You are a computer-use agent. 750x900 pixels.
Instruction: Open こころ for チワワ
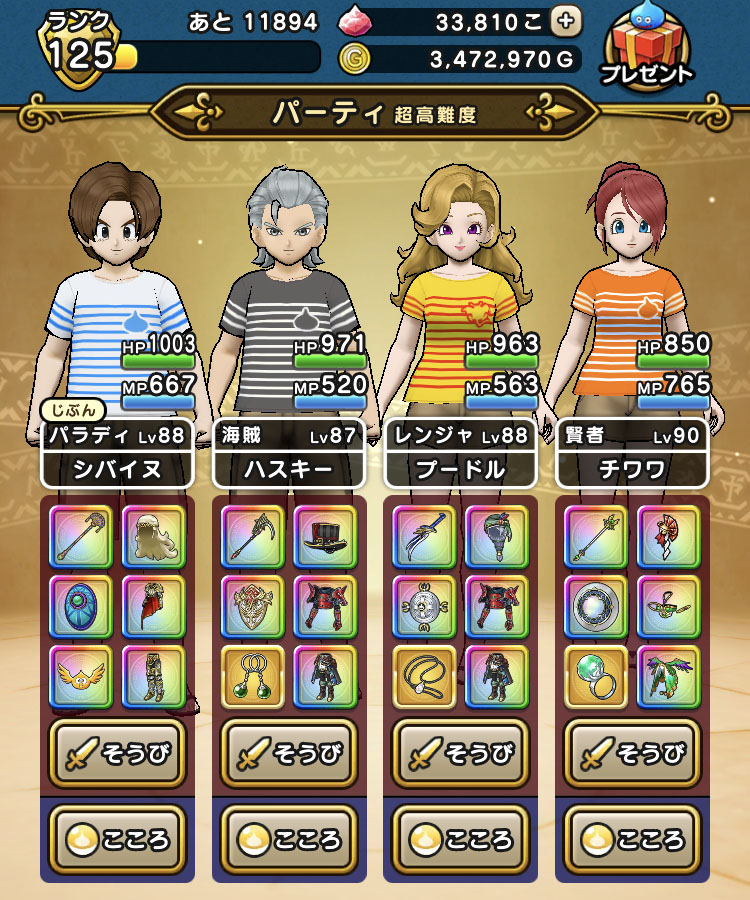633,840
